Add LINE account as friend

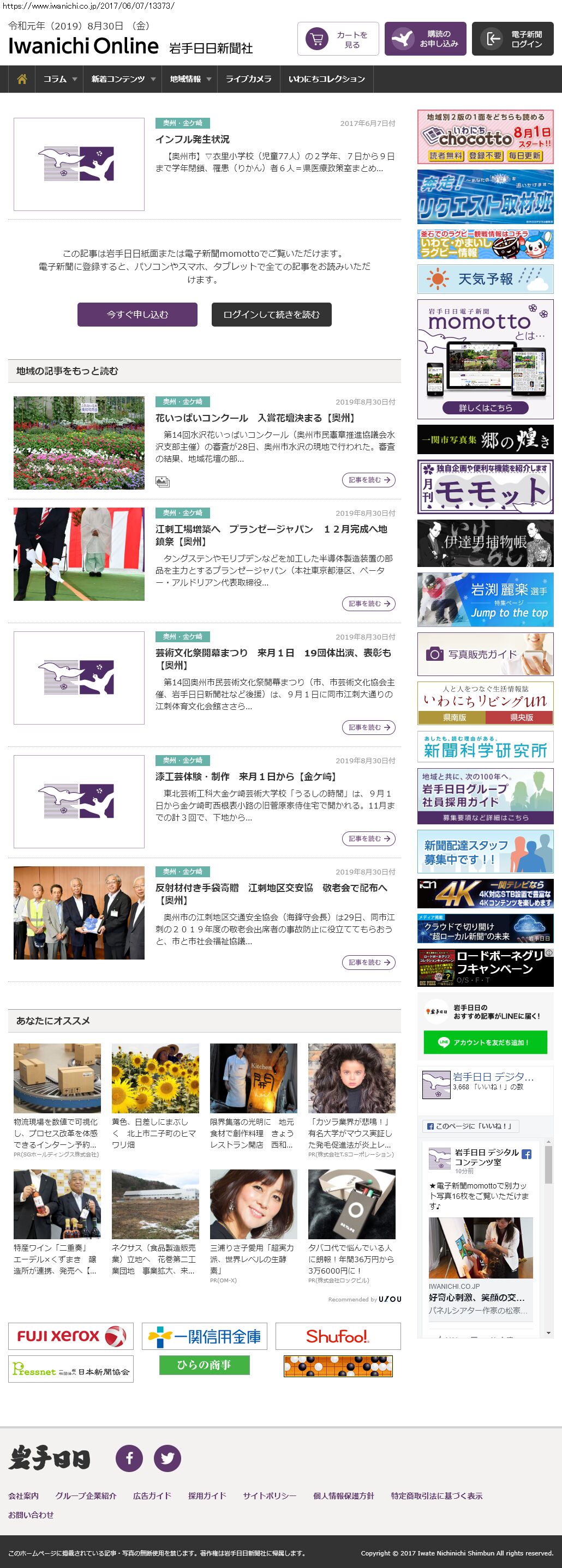tap(485, 1042)
